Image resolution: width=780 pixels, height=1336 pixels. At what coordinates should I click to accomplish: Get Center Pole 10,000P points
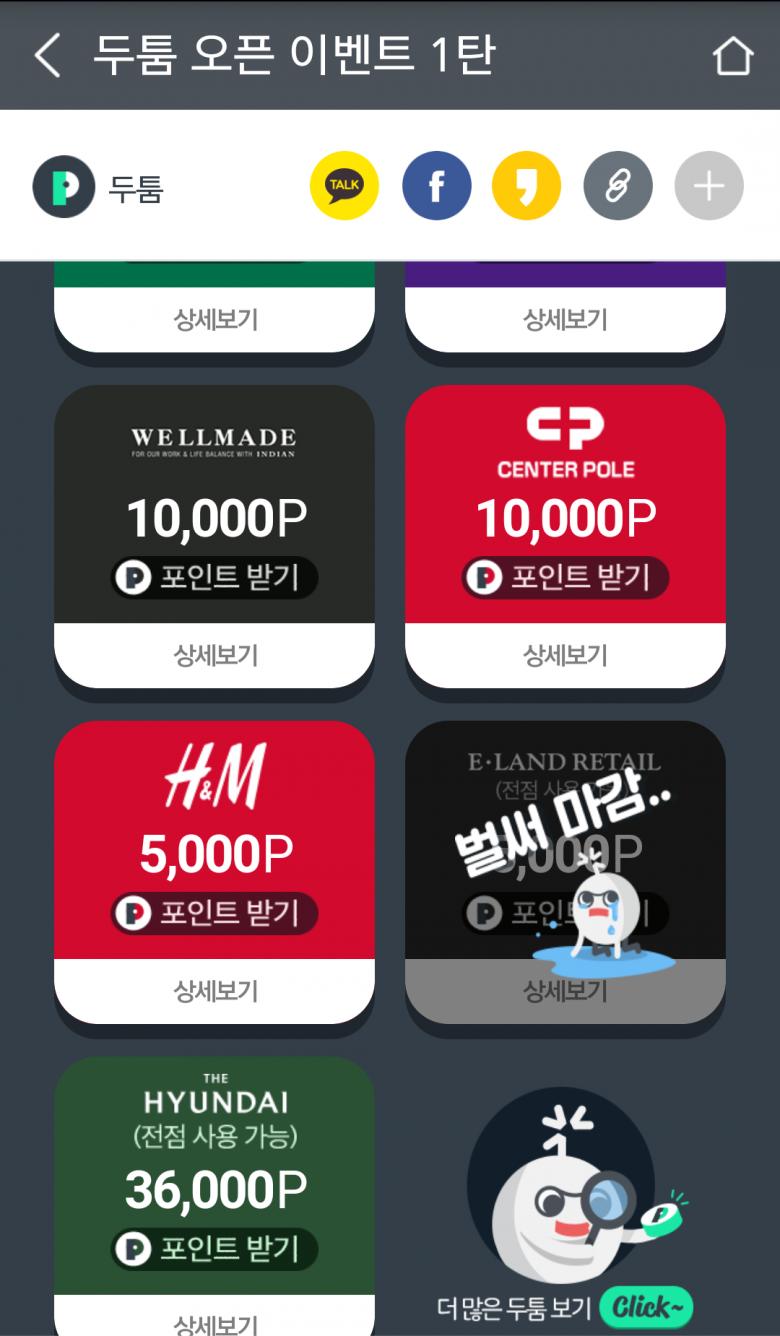565,577
